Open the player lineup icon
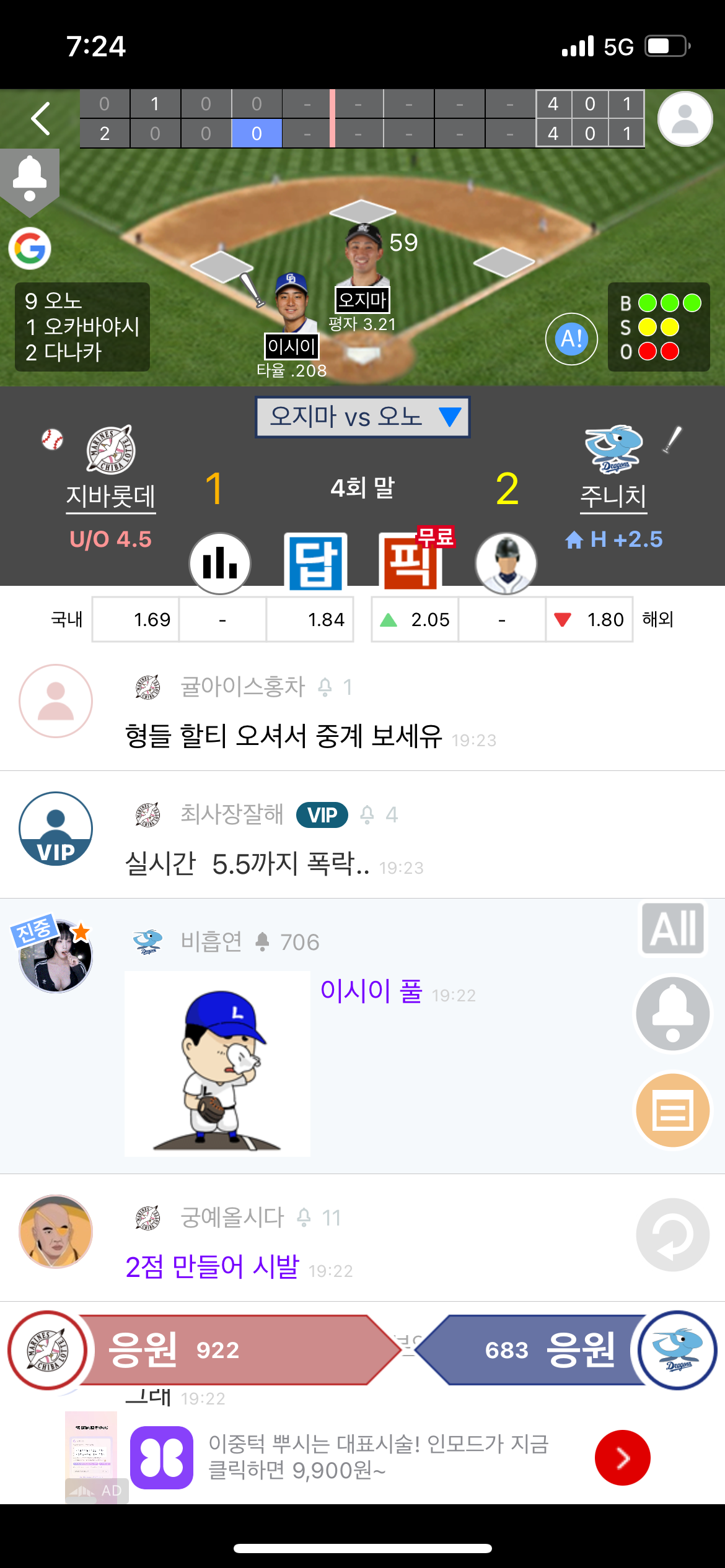The image size is (725, 1568). pos(506,563)
